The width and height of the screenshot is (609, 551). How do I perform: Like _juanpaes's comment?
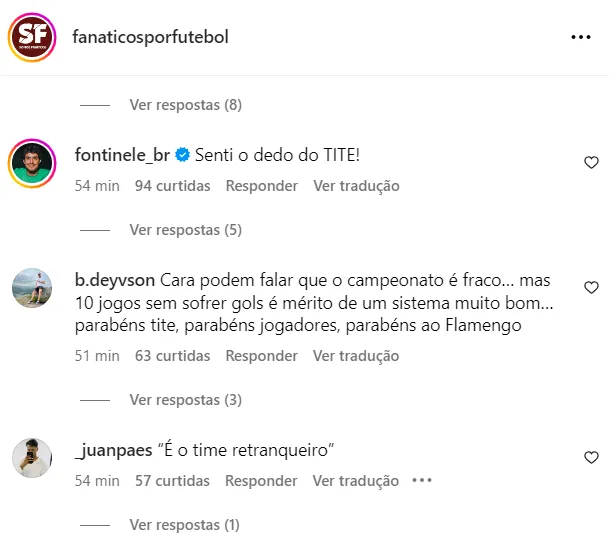(x=591, y=457)
